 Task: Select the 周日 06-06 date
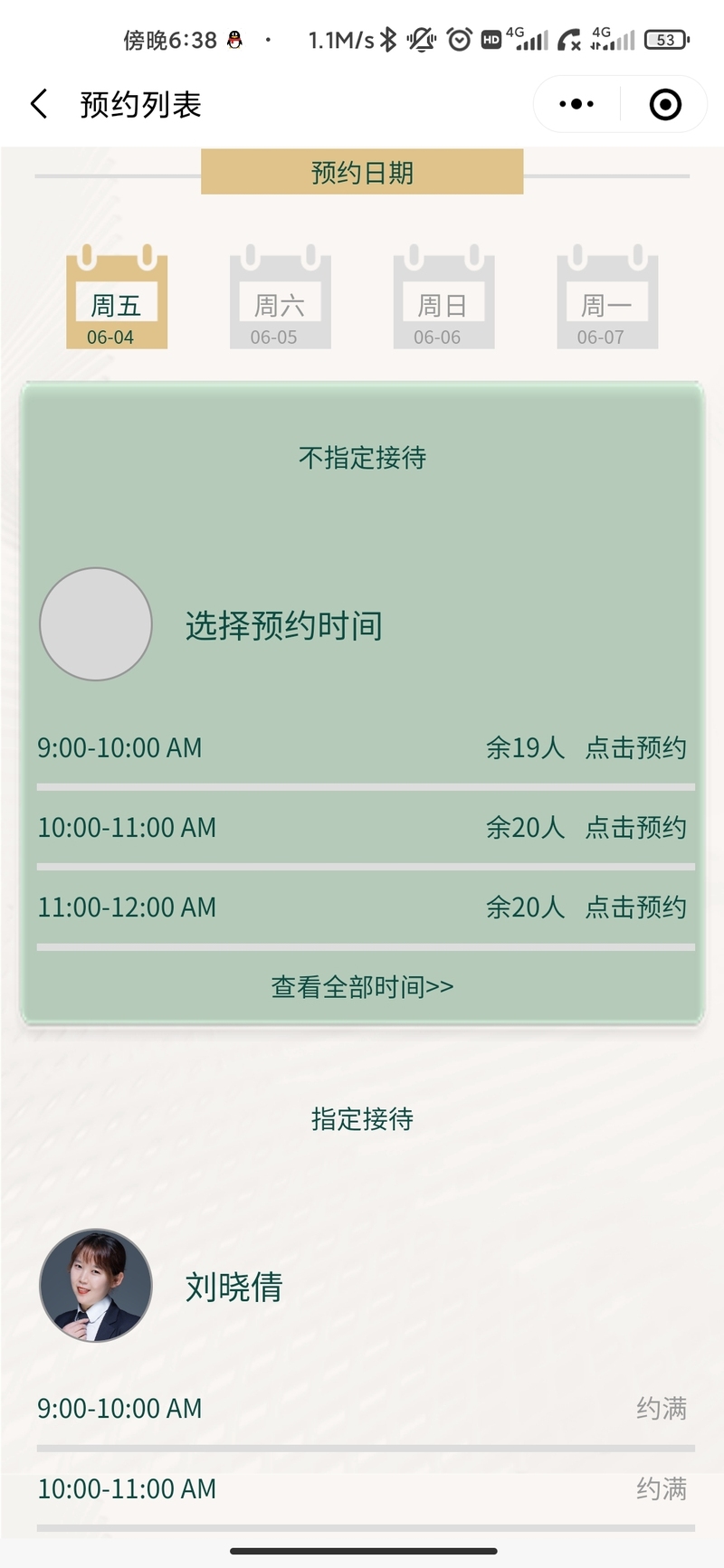click(x=443, y=299)
